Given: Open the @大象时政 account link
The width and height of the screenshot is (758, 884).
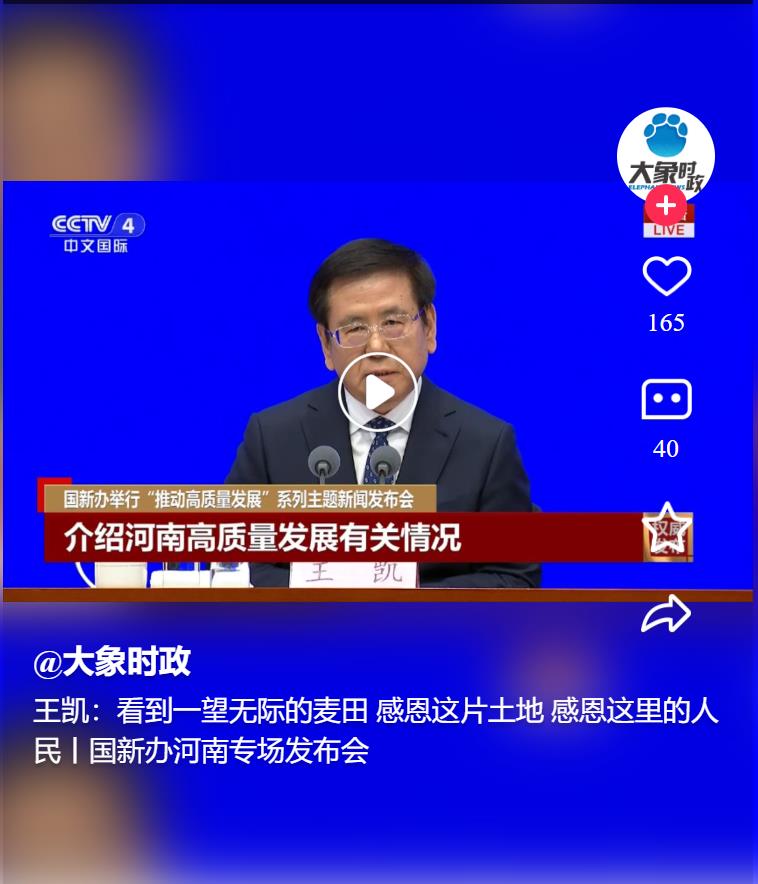Looking at the screenshot, I should coord(112,661).
